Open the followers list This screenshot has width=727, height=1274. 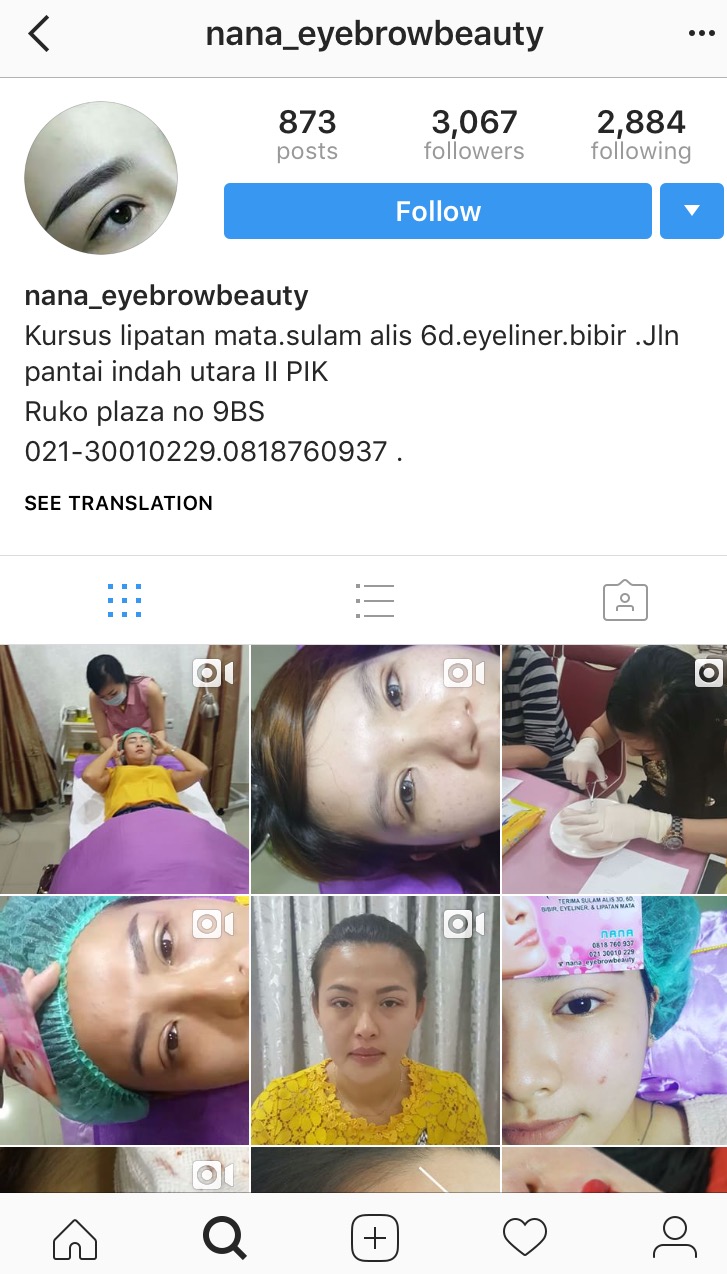[x=473, y=135]
